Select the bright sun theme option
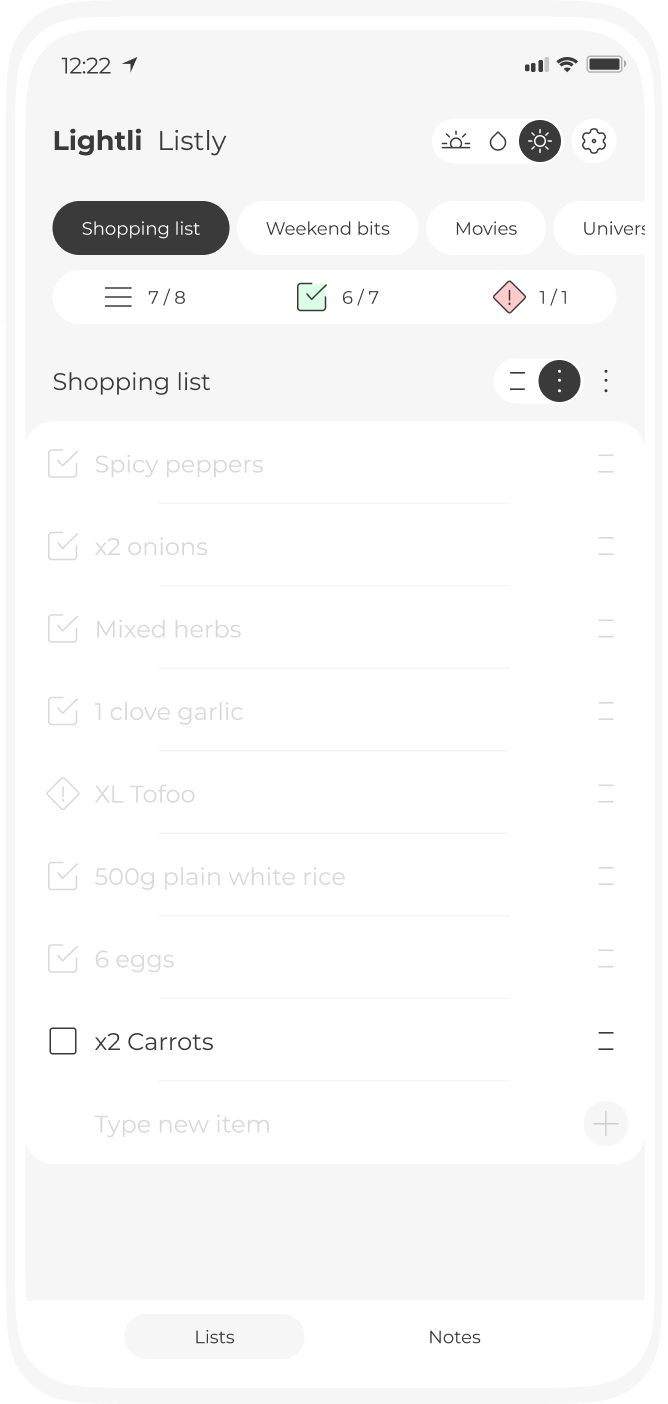The image size is (668, 1404). pyautogui.click(x=540, y=141)
